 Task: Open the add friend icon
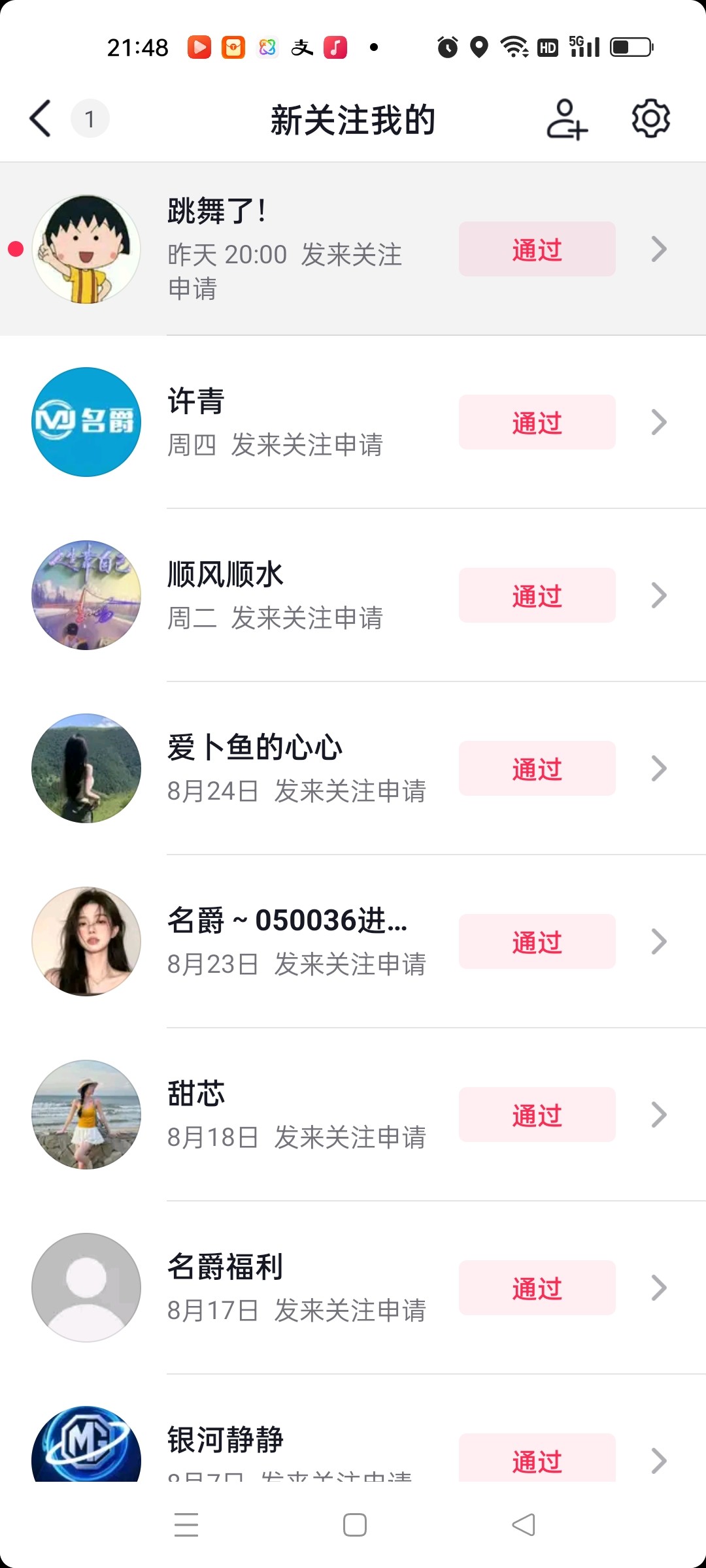coord(567,120)
